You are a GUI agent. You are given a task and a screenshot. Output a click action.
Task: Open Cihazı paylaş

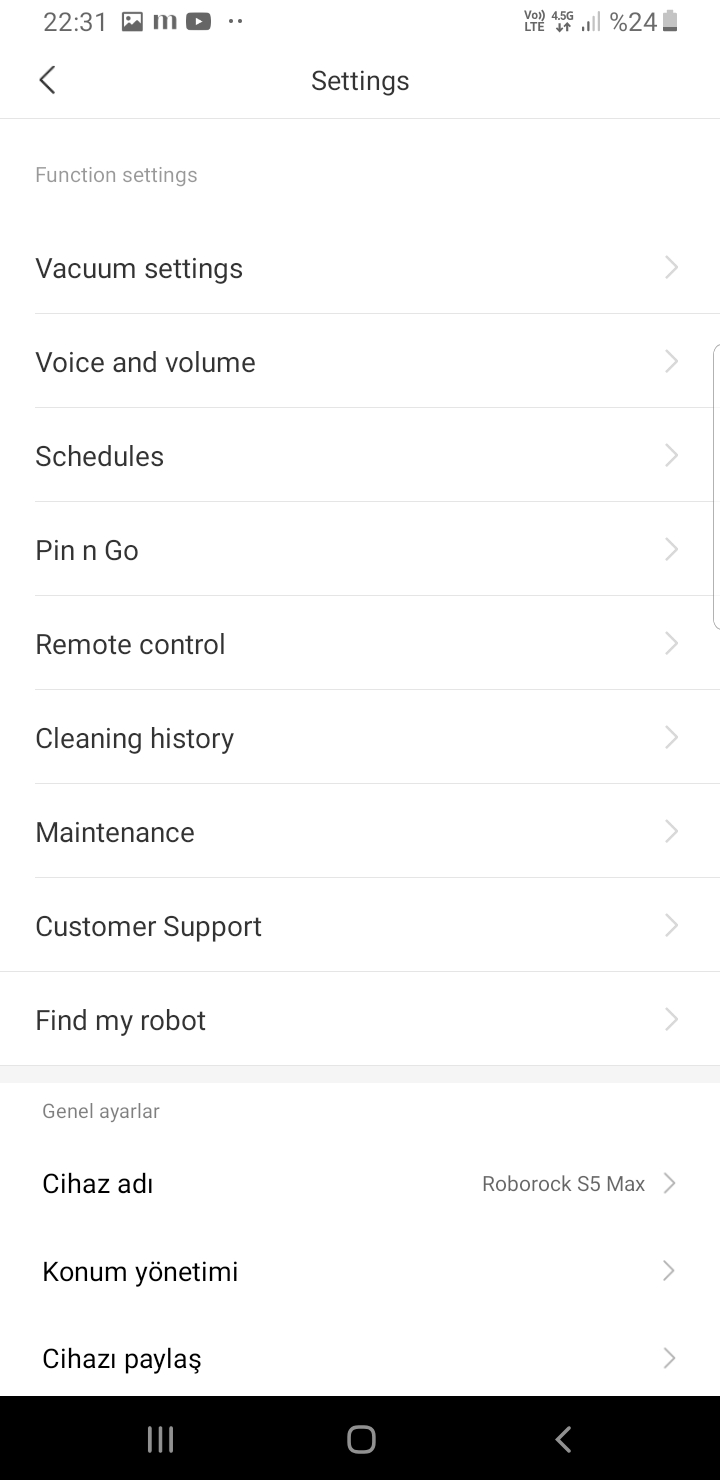360,1358
